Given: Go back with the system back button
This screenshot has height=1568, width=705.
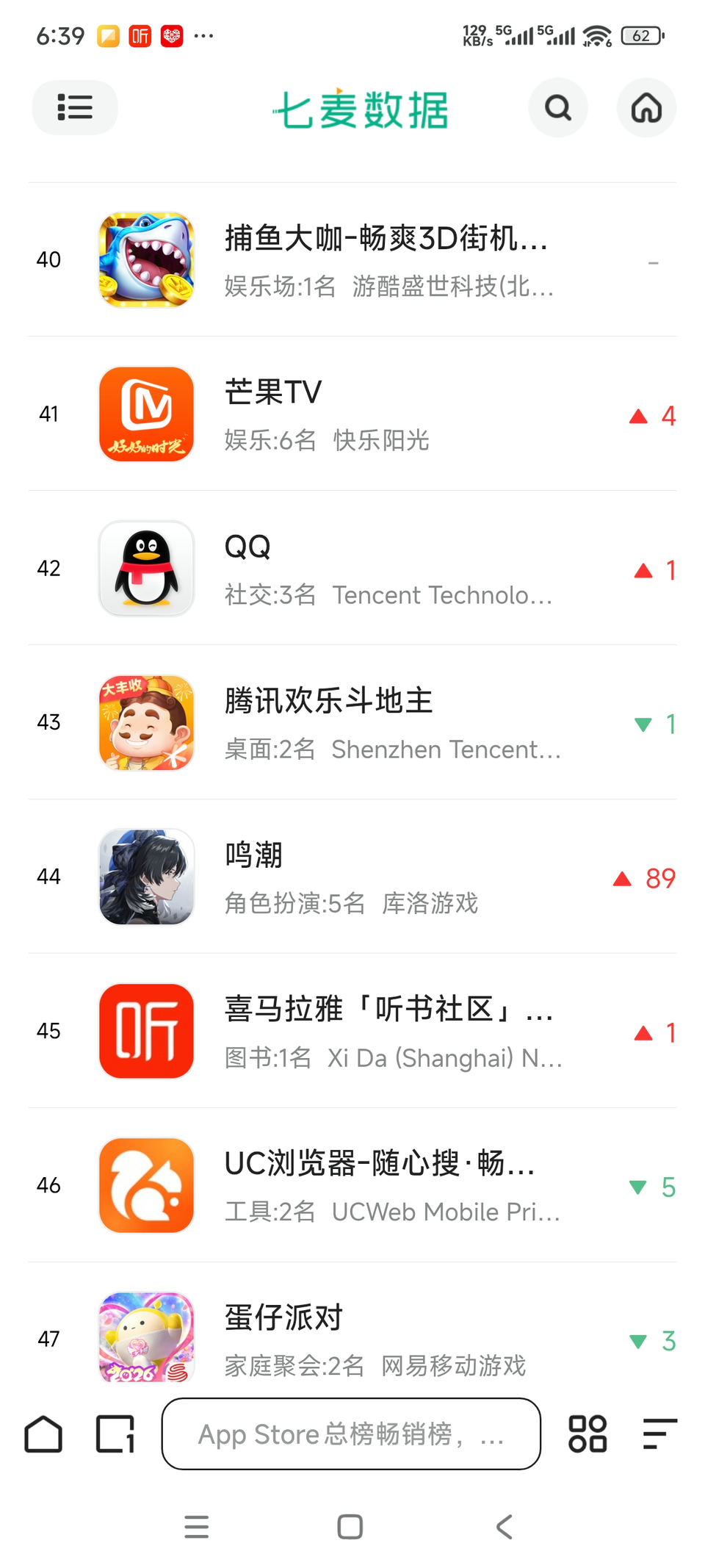Looking at the screenshot, I should tap(504, 1527).
